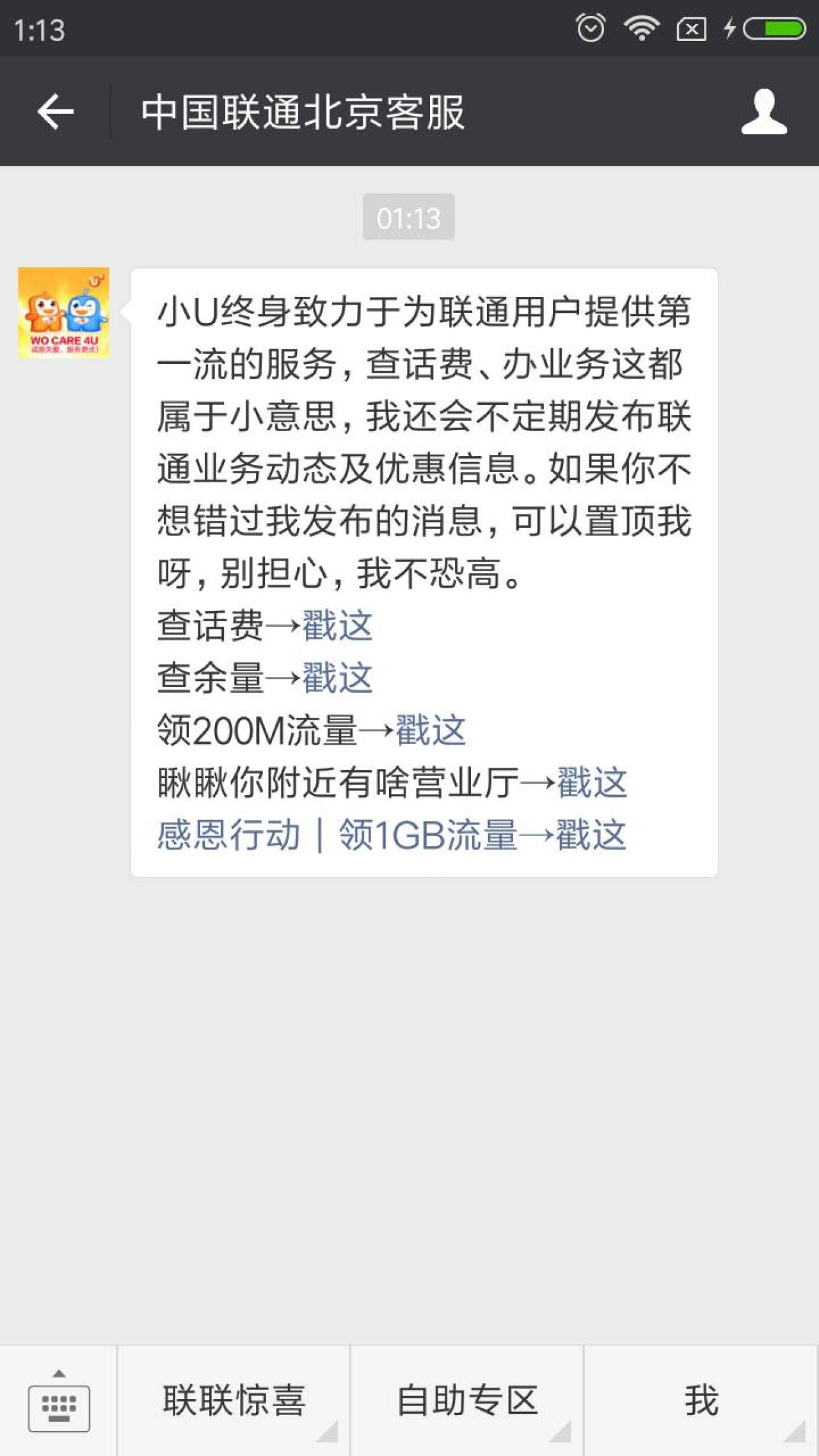Switch to keyboard input mode

pos(59,1401)
